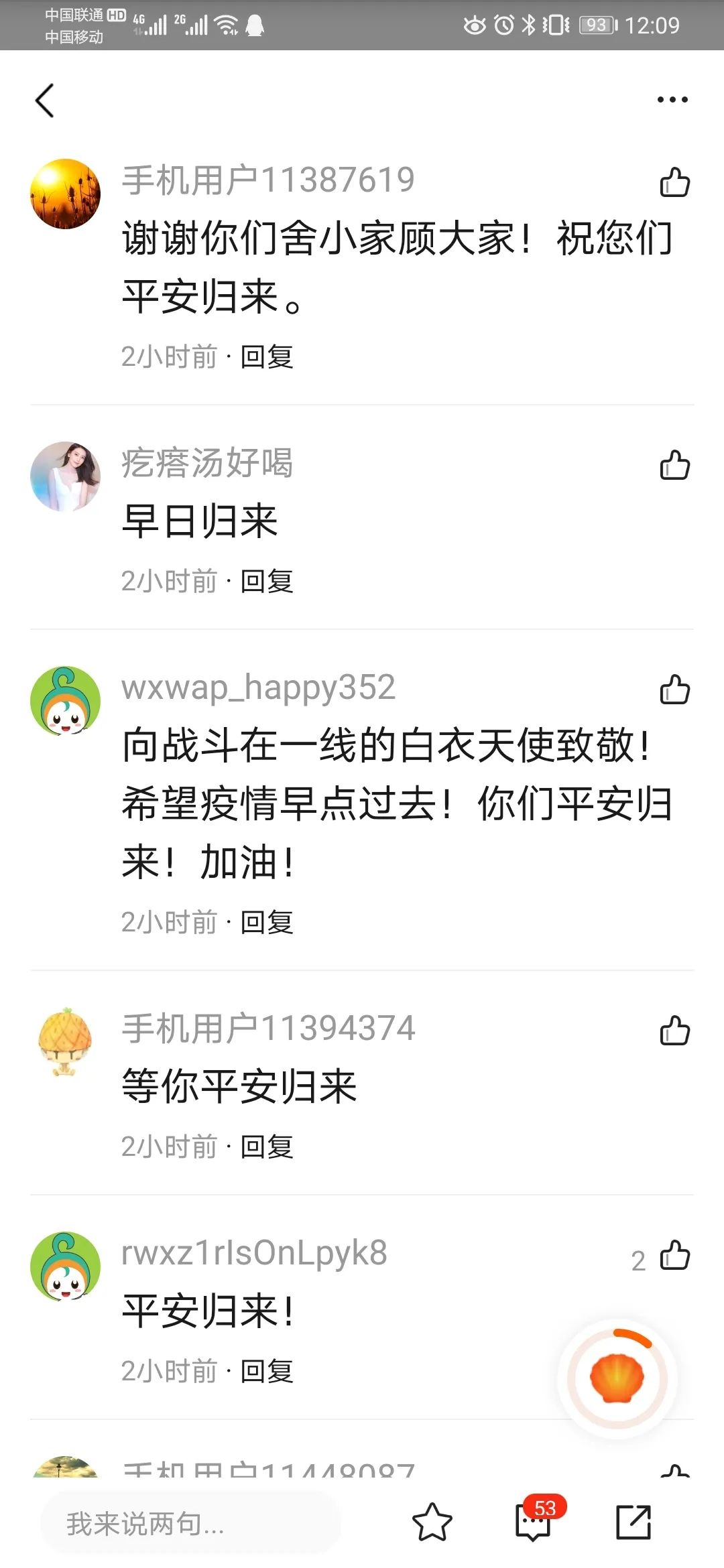
Task: Open the 我来说两句 comment input box
Action: [x=191, y=1523]
